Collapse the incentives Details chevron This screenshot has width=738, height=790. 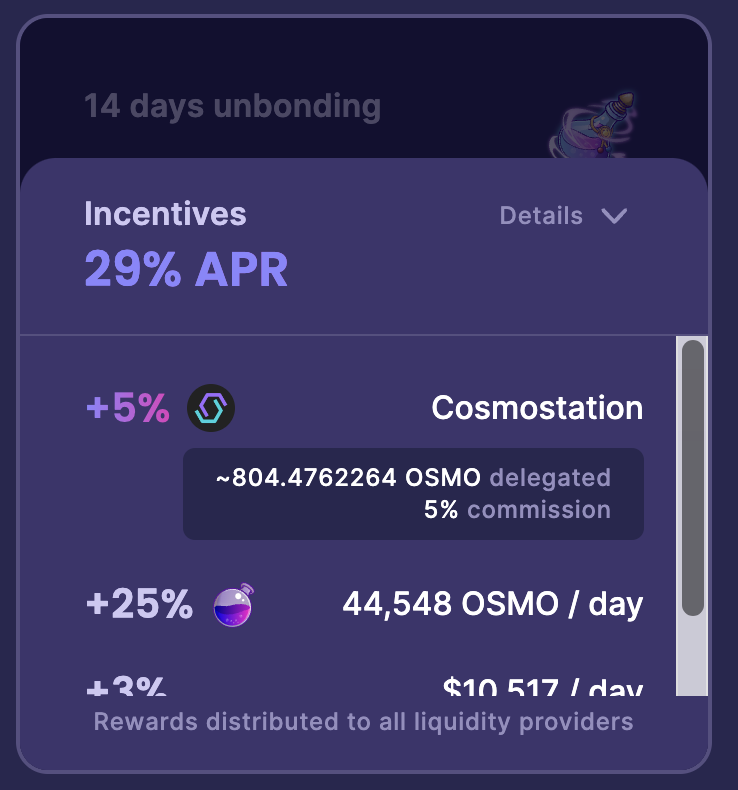[x=613, y=216]
